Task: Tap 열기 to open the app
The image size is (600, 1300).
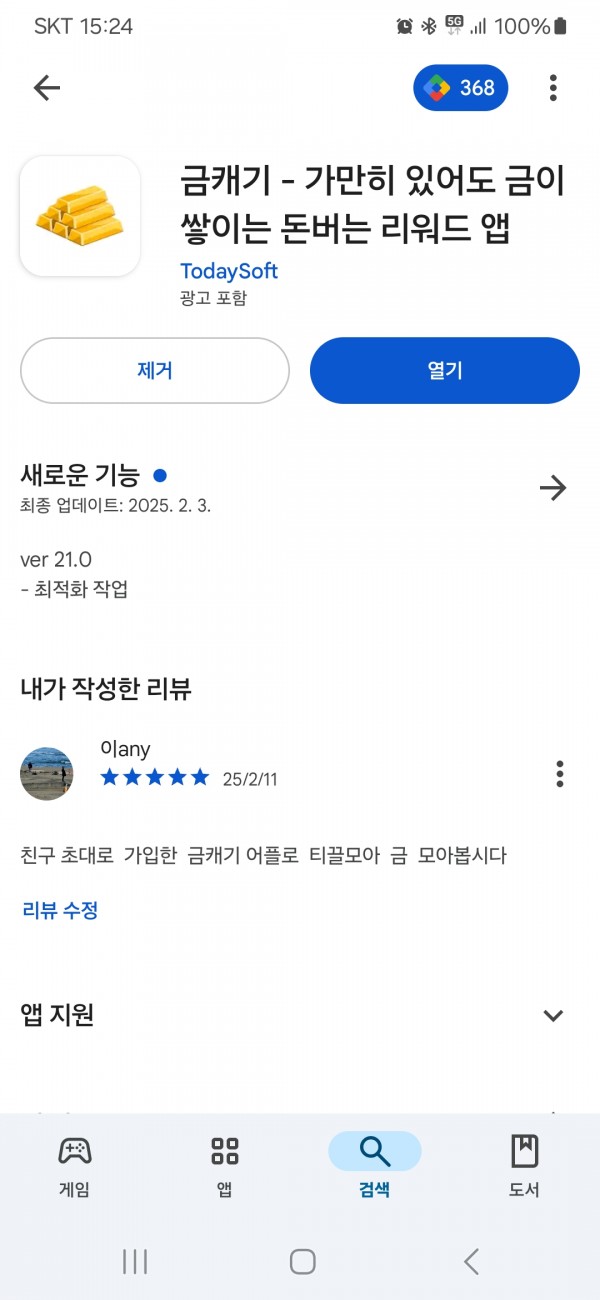Action: coord(445,370)
